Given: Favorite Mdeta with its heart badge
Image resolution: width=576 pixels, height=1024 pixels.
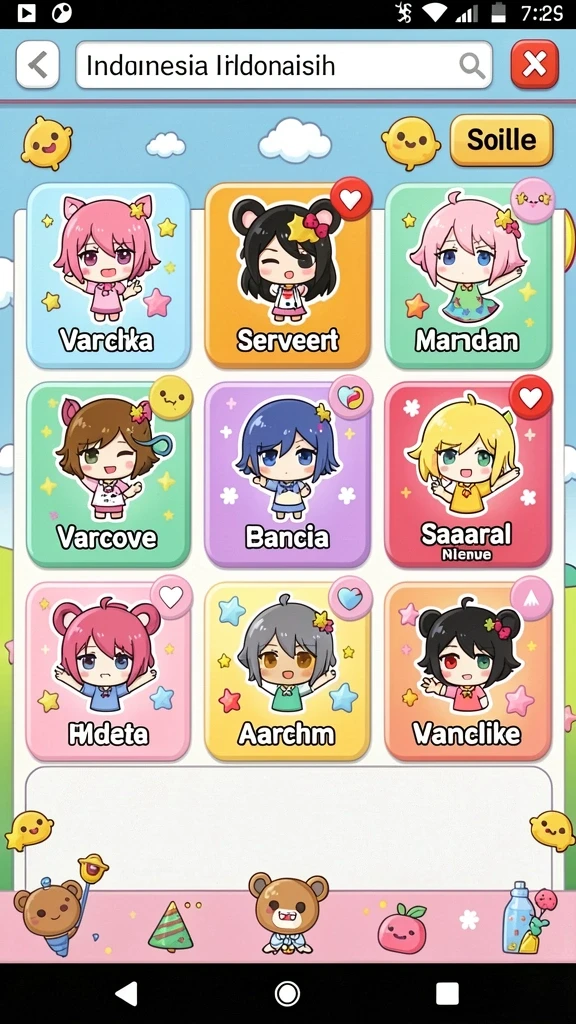Looking at the screenshot, I should [x=171, y=596].
